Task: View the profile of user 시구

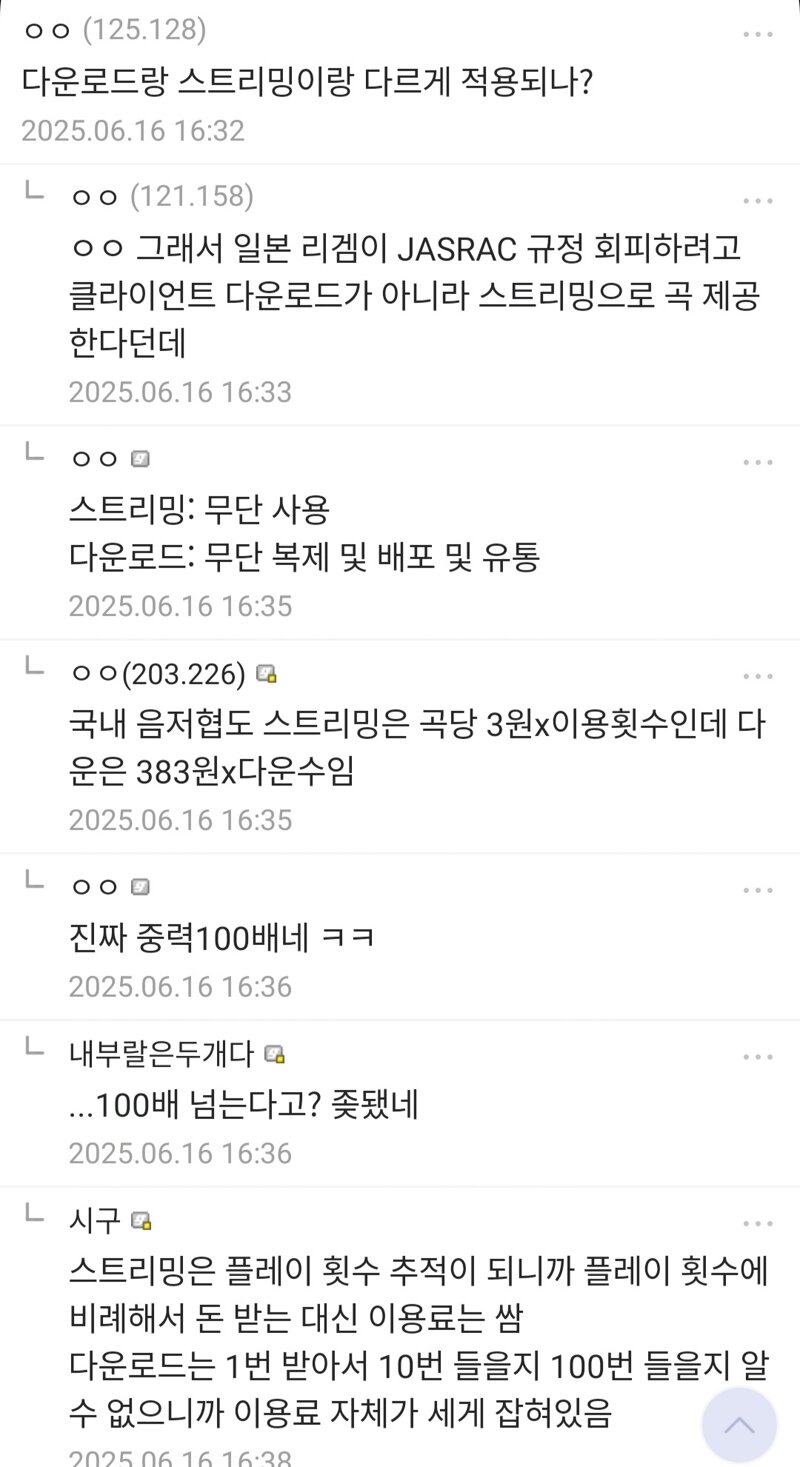Action: (x=96, y=1220)
